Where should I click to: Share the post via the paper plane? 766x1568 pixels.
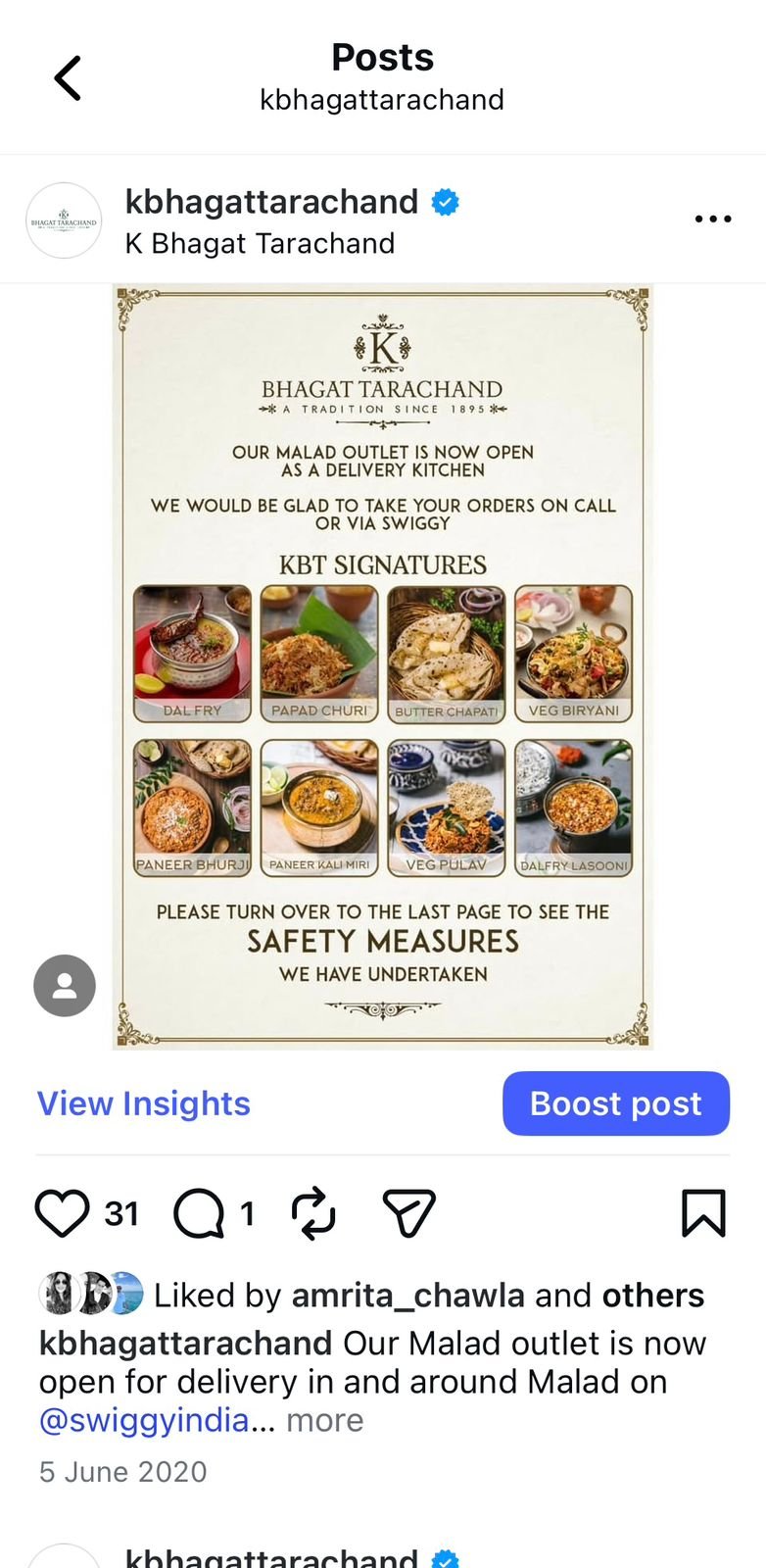(x=408, y=1213)
